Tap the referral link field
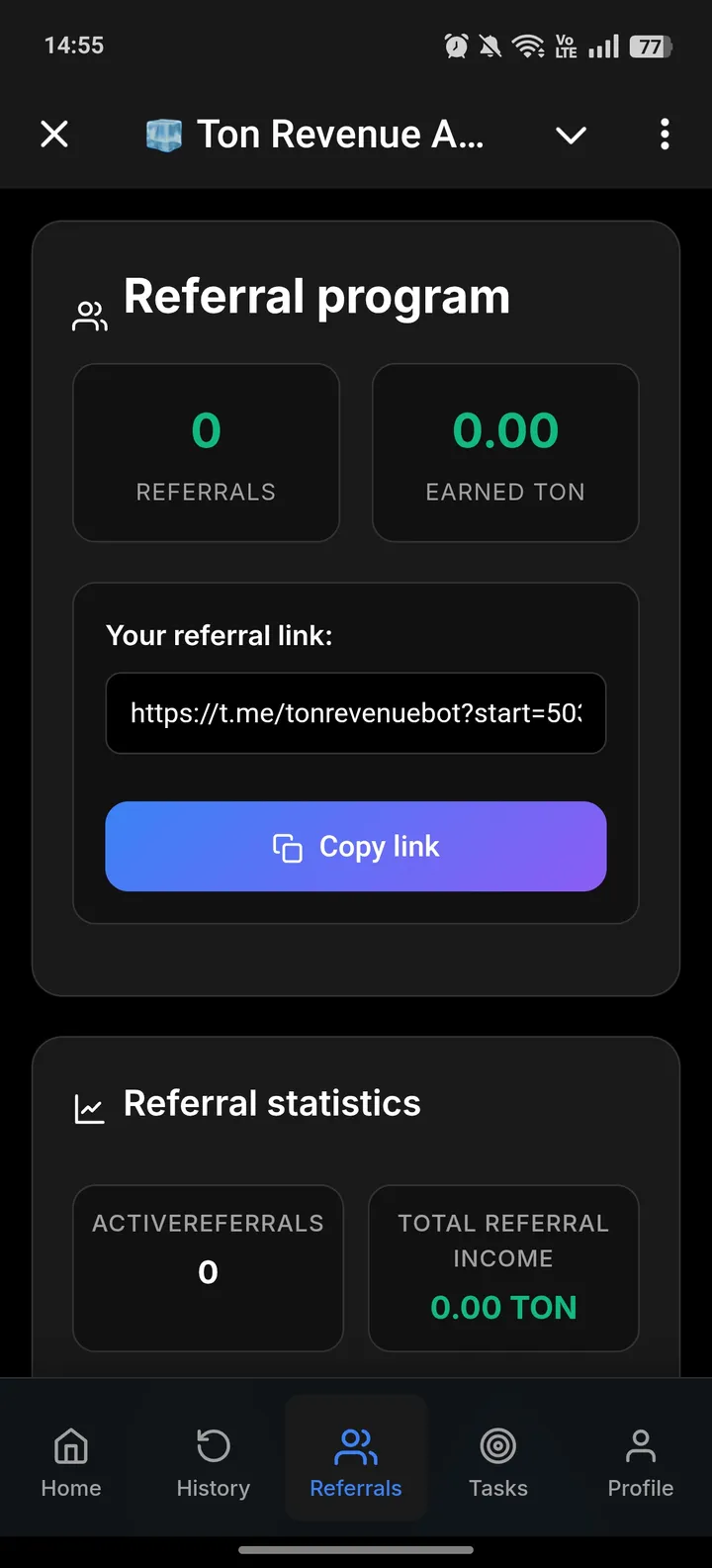The width and height of the screenshot is (712, 1568). [356, 713]
